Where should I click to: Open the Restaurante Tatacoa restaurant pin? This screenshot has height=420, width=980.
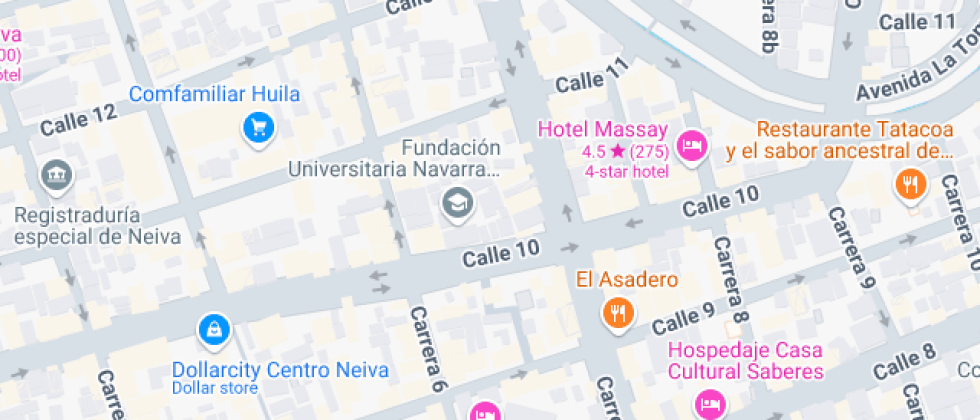[x=909, y=184]
